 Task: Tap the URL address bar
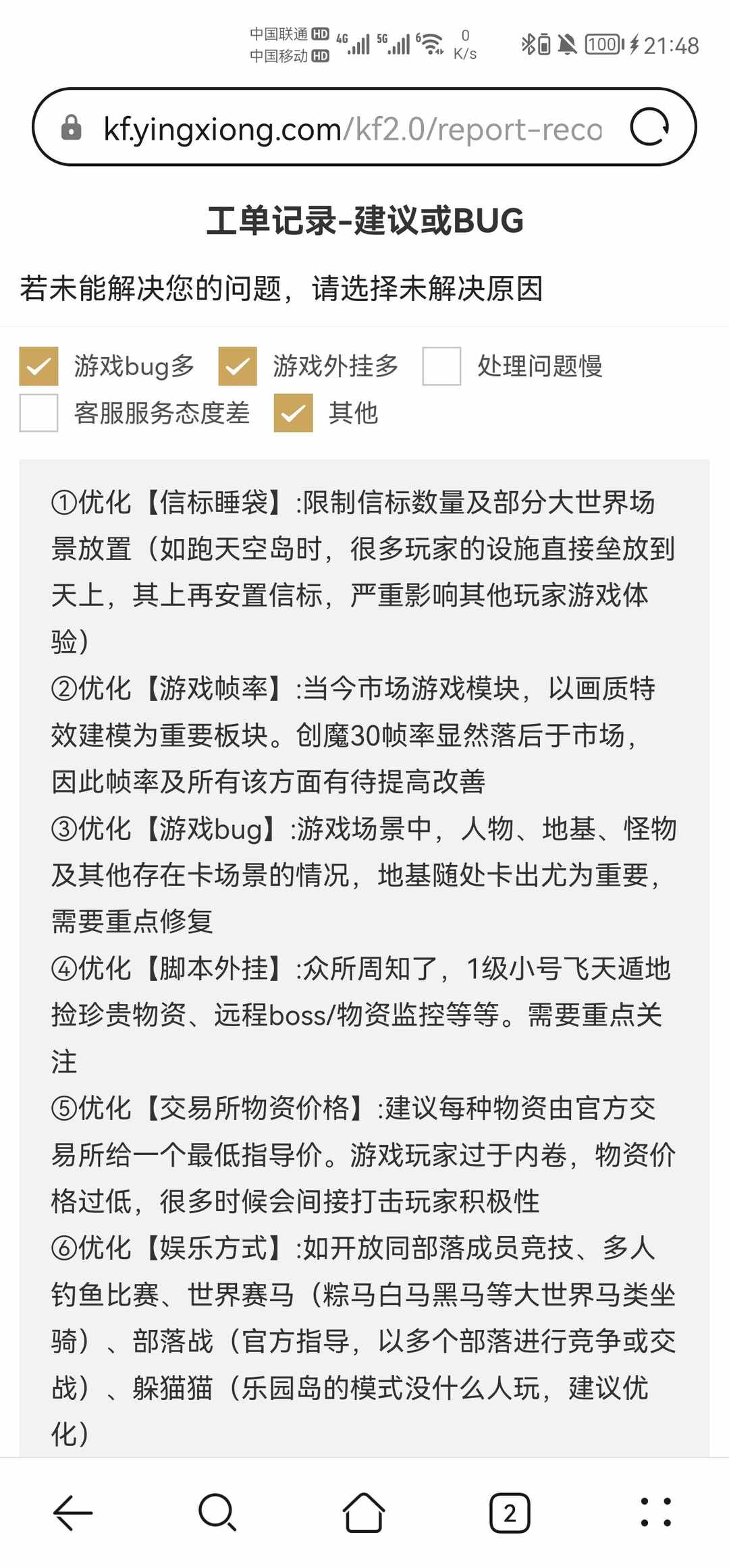click(x=351, y=128)
